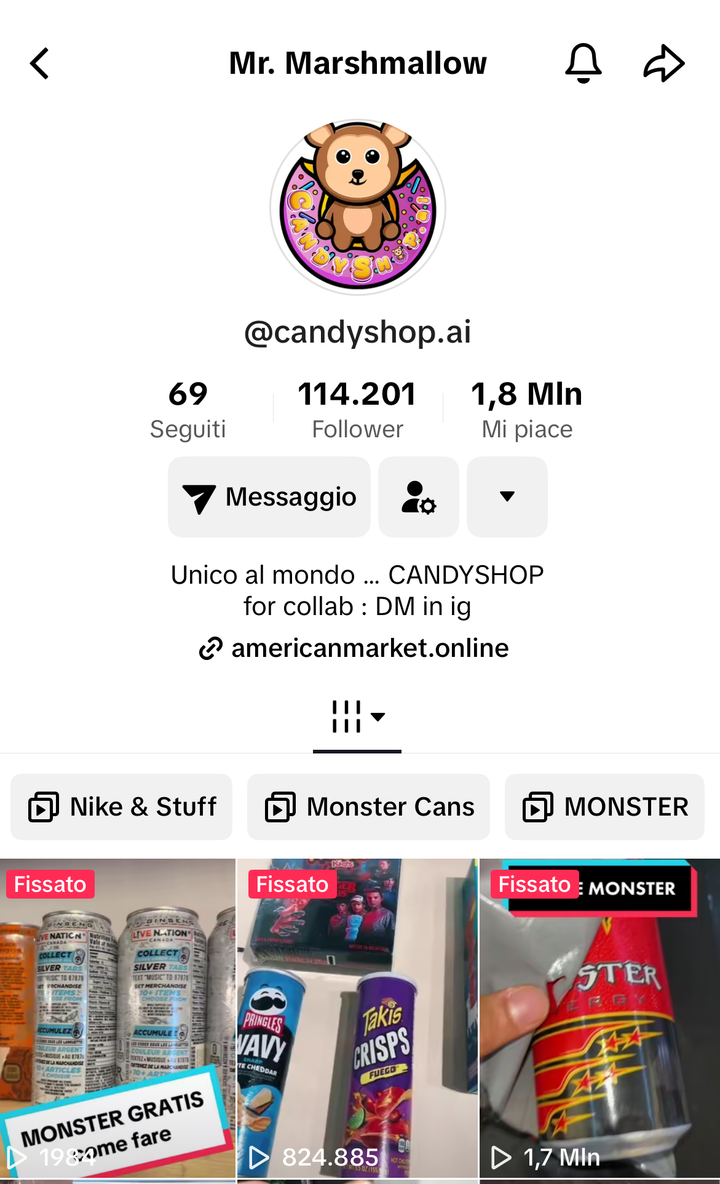Open the MONSTER playlist chip
The image size is (720, 1184).
coord(605,807)
